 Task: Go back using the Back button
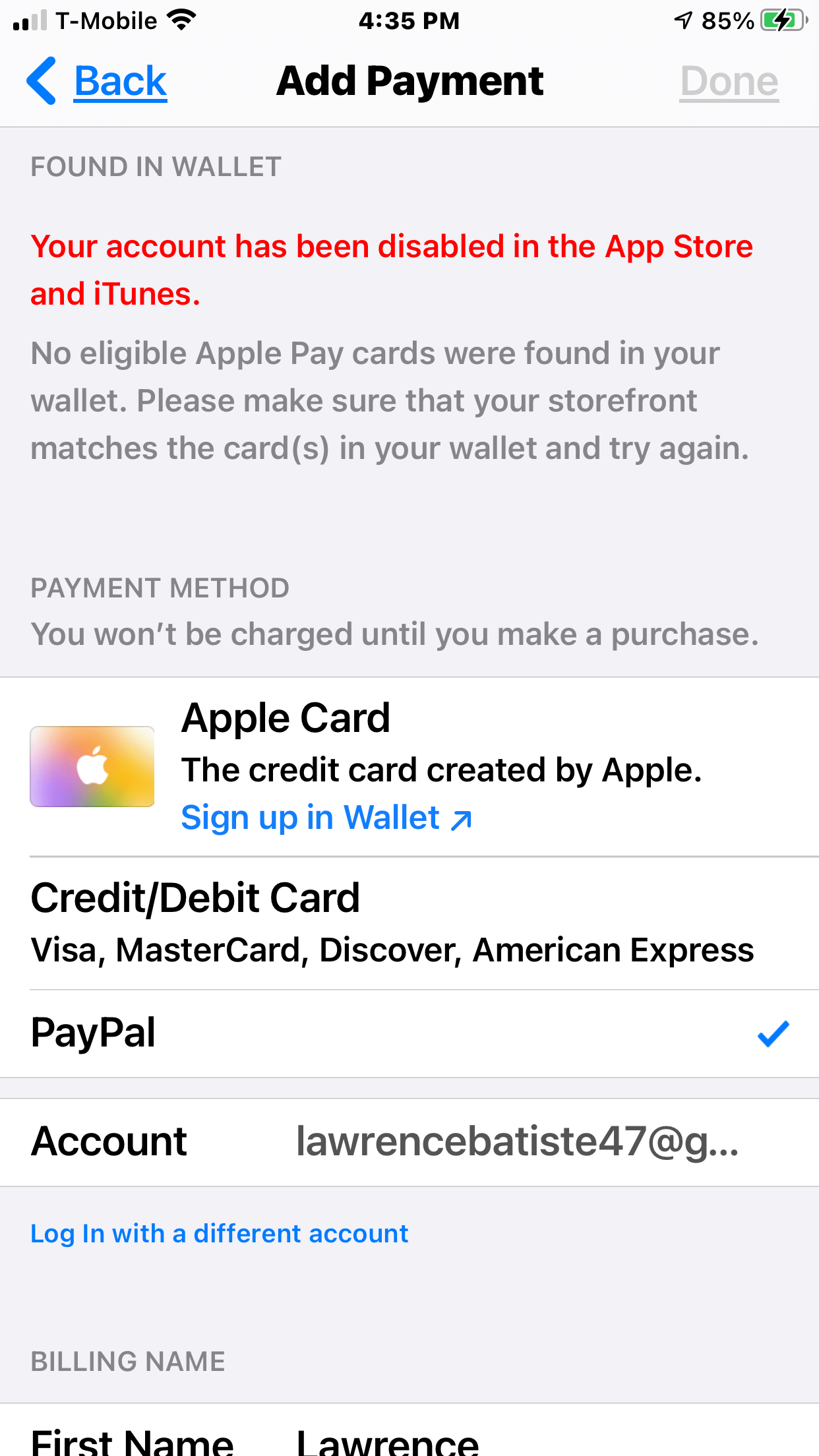[x=99, y=82]
